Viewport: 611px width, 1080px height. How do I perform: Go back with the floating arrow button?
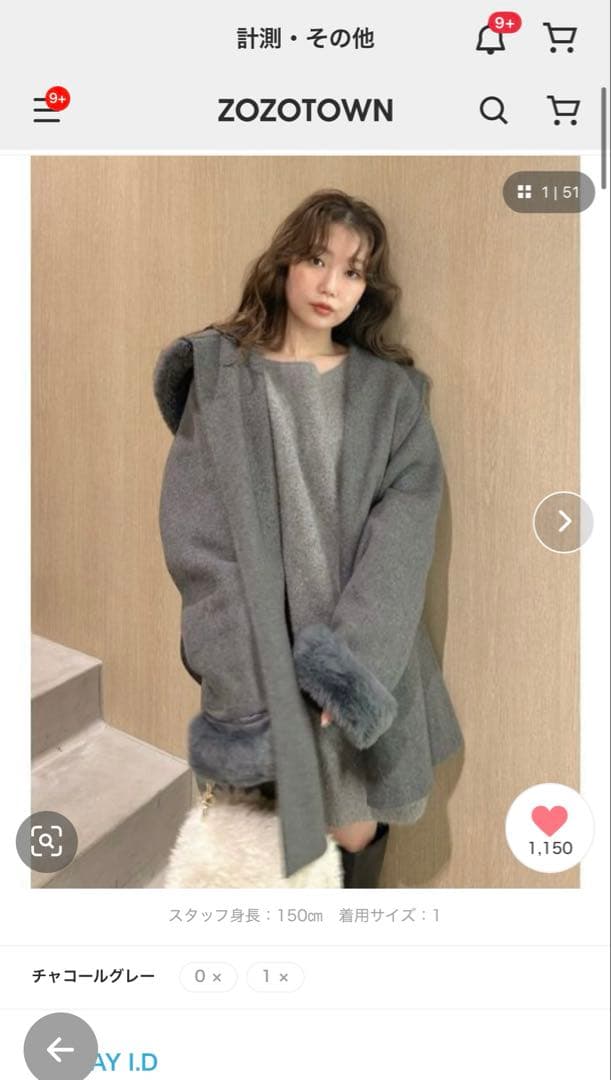(x=60, y=1048)
